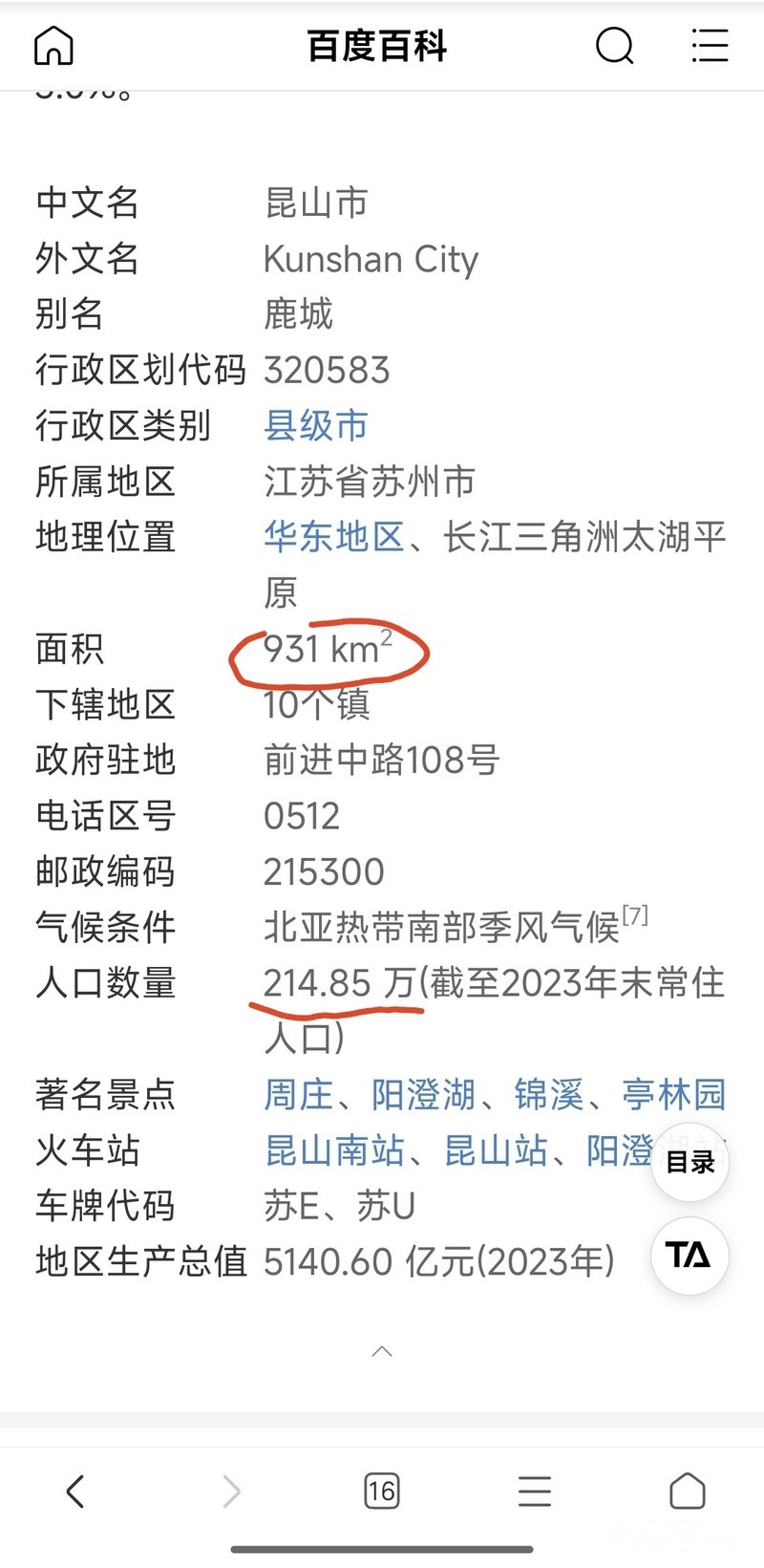Image resolution: width=764 pixels, height=1568 pixels.
Task: Open the 华东地区 link
Action: point(334,537)
